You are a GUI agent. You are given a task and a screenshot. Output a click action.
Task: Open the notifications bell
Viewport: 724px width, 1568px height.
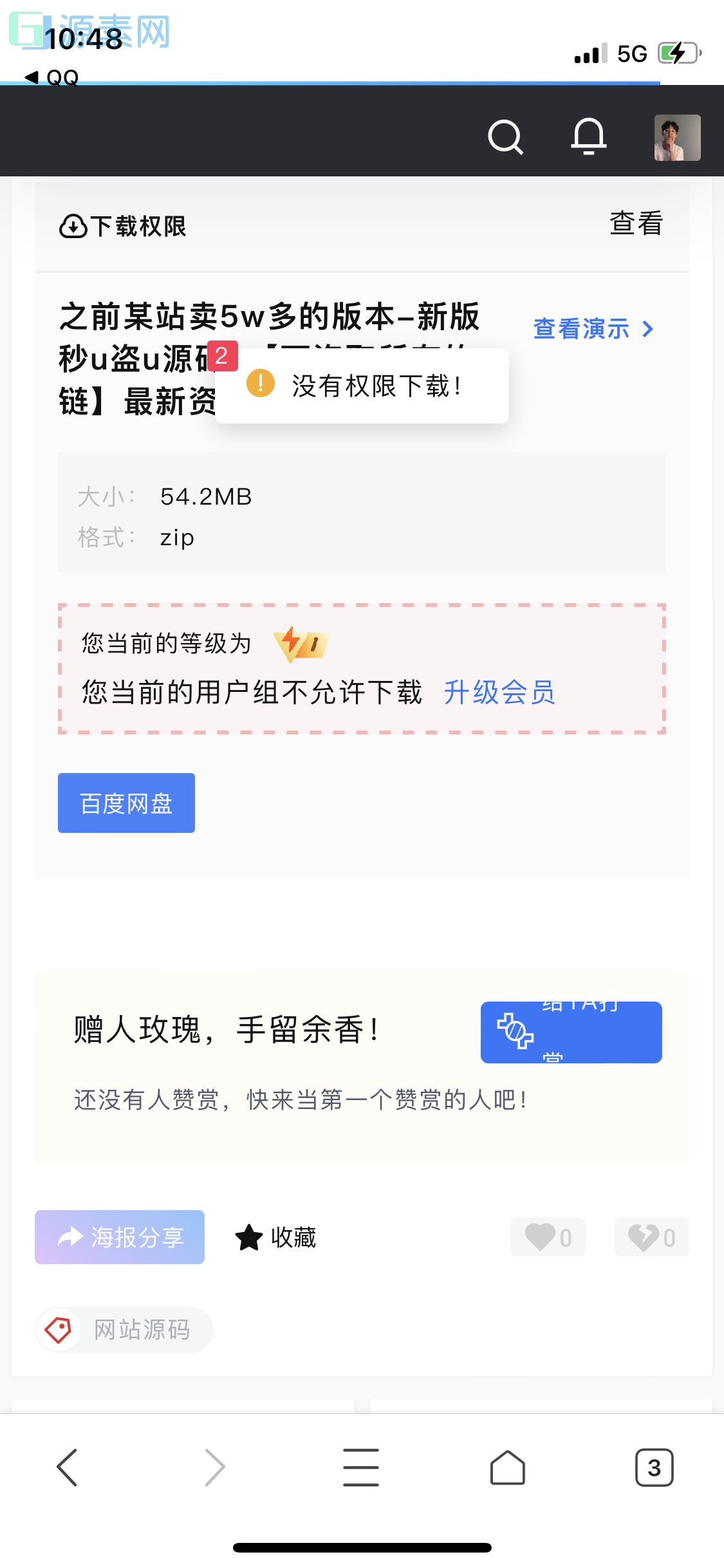pyautogui.click(x=589, y=137)
